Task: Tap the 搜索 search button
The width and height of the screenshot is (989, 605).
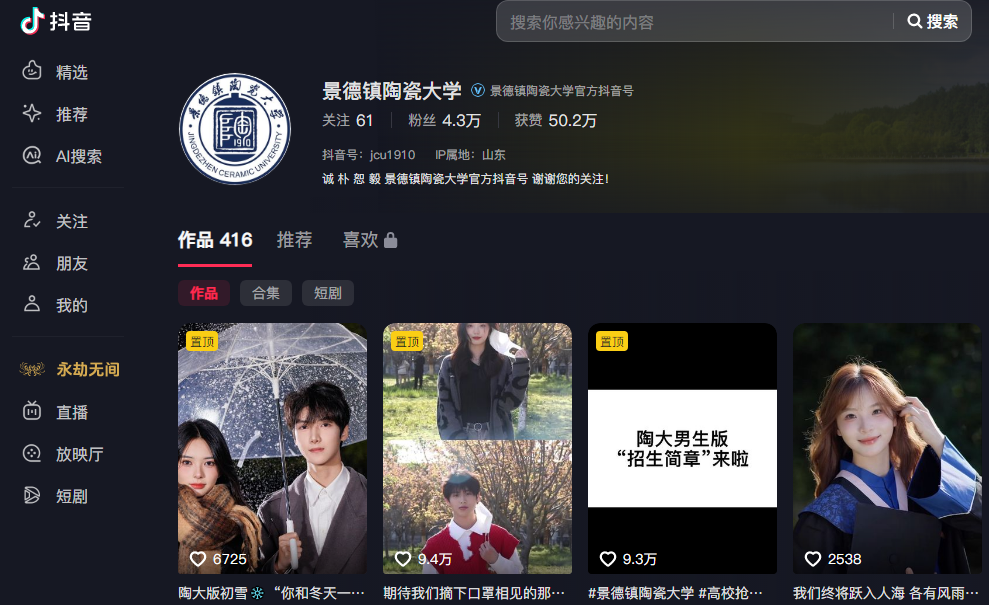Action: pyautogui.click(x=933, y=22)
